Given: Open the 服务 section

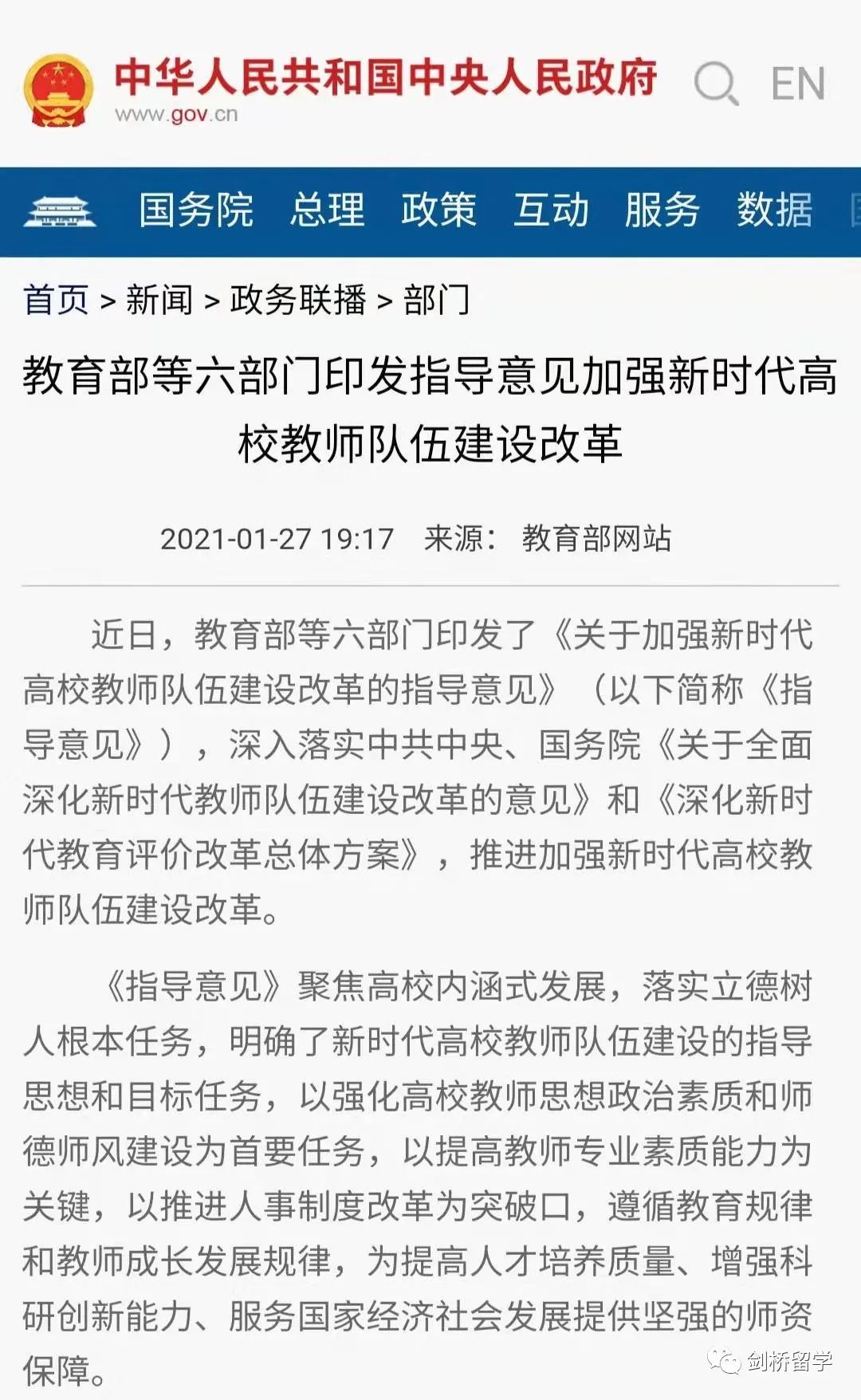Looking at the screenshot, I should pos(662,210).
